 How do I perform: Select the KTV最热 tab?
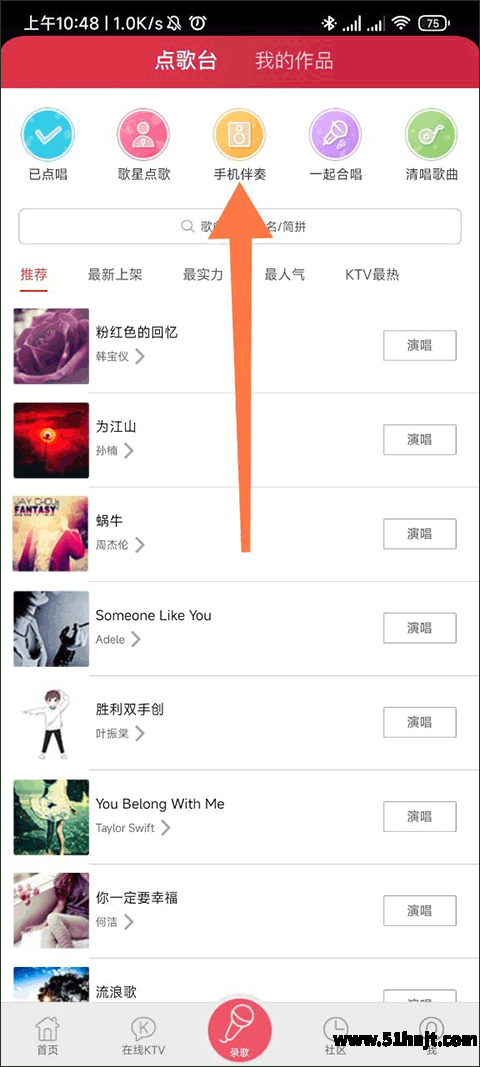click(x=372, y=275)
